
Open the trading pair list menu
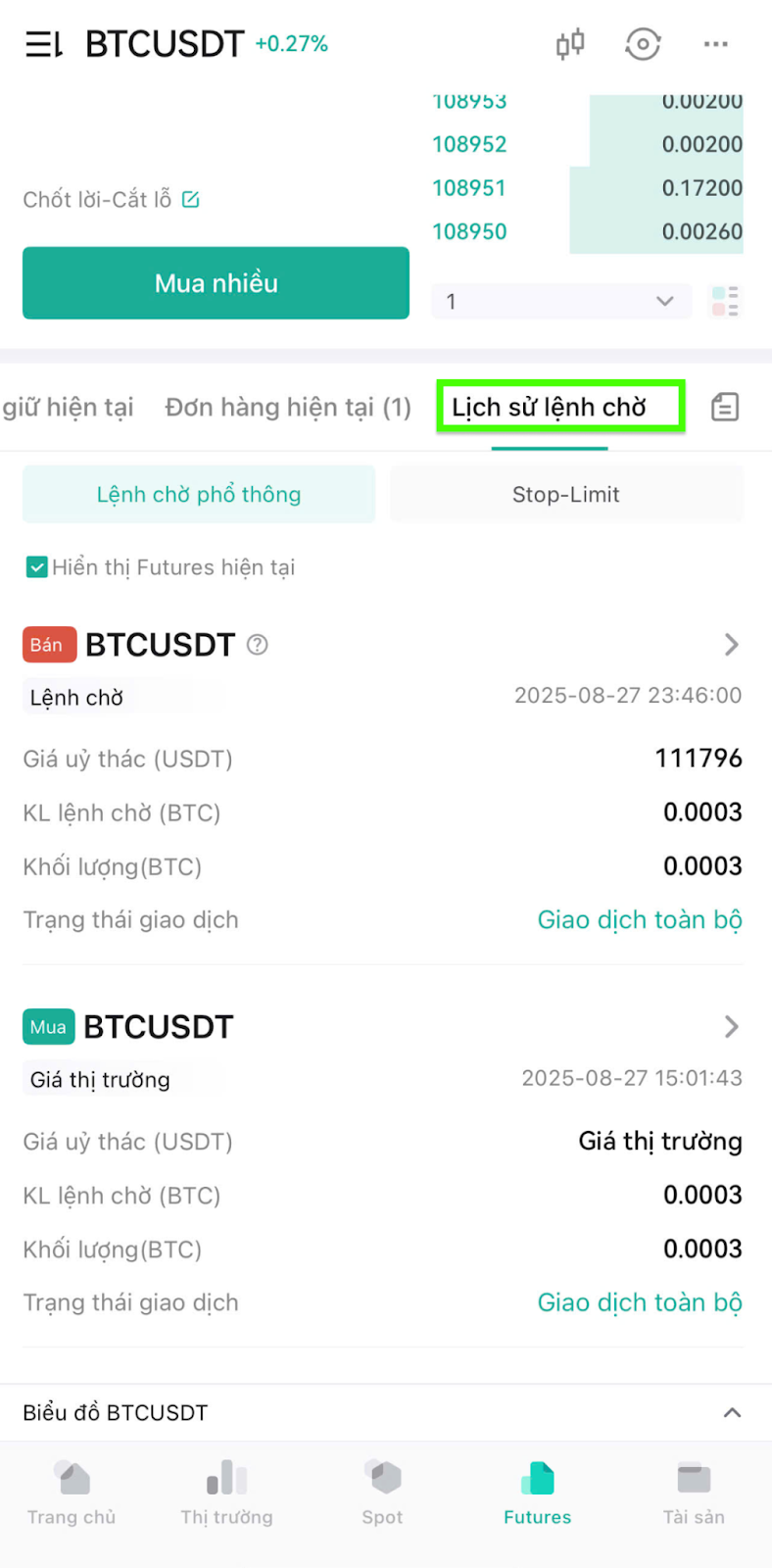[44, 44]
